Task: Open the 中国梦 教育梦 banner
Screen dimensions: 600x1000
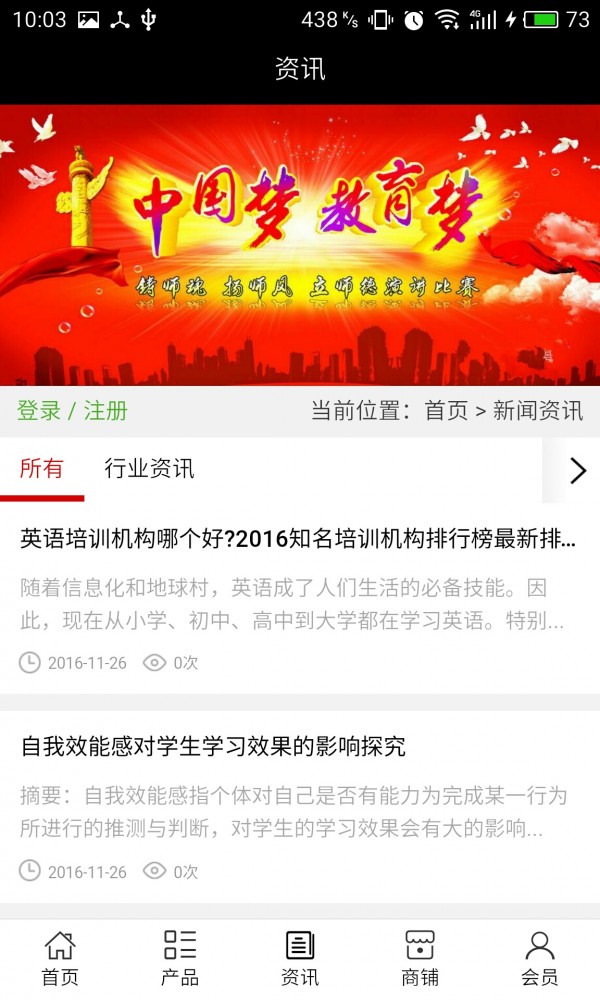Action: pyautogui.click(x=300, y=245)
